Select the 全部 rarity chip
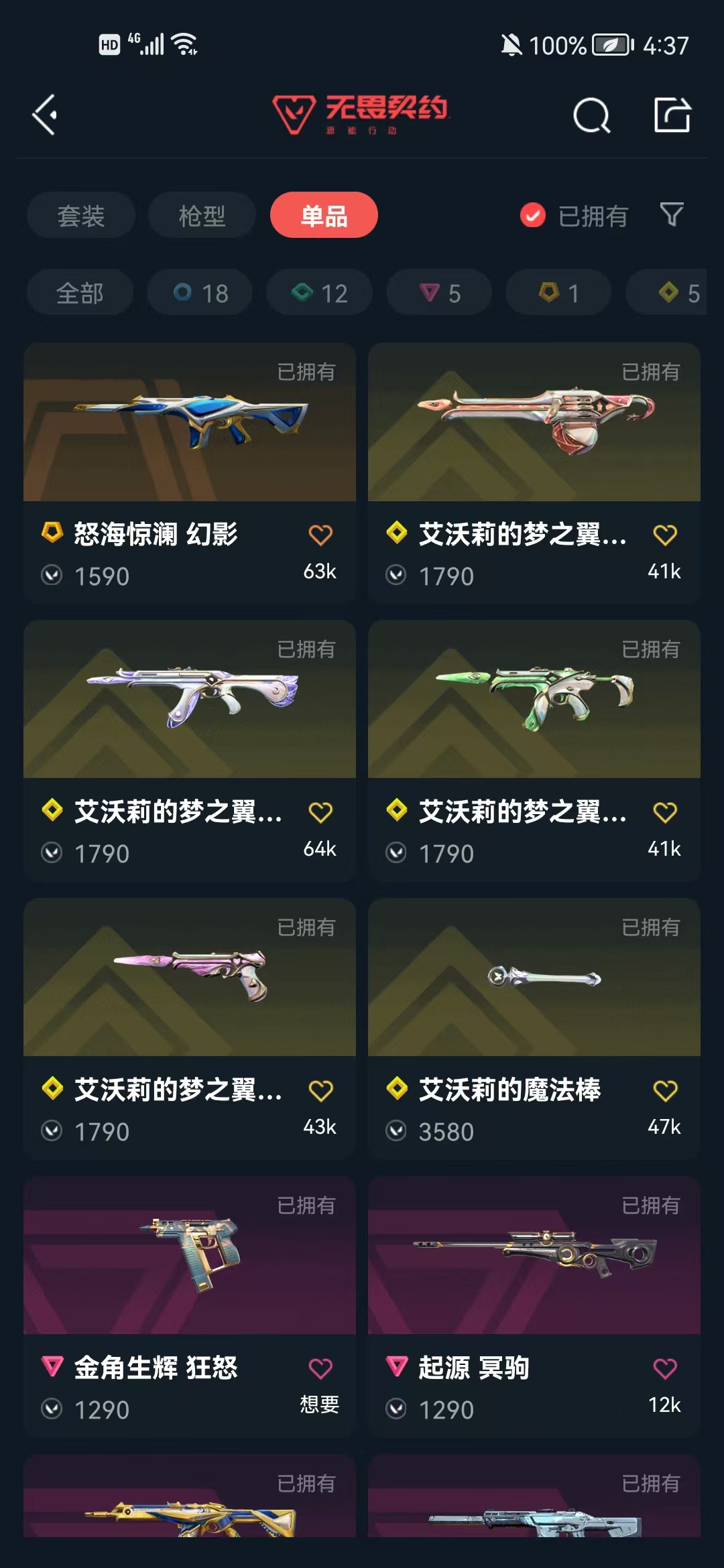Screen dimensions: 724x1568 [80, 293]
